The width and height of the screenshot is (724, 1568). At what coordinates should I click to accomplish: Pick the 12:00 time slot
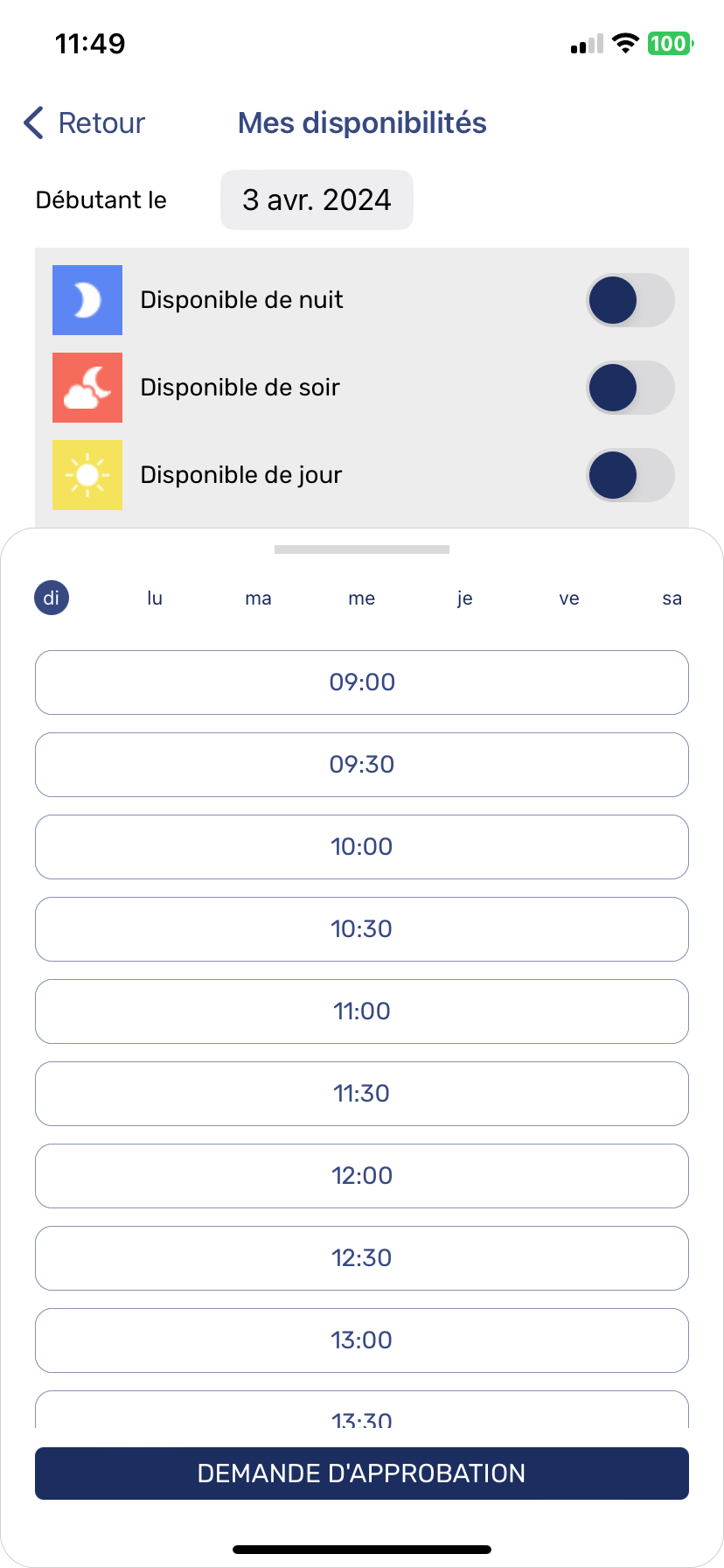(x=362, y=1176)
